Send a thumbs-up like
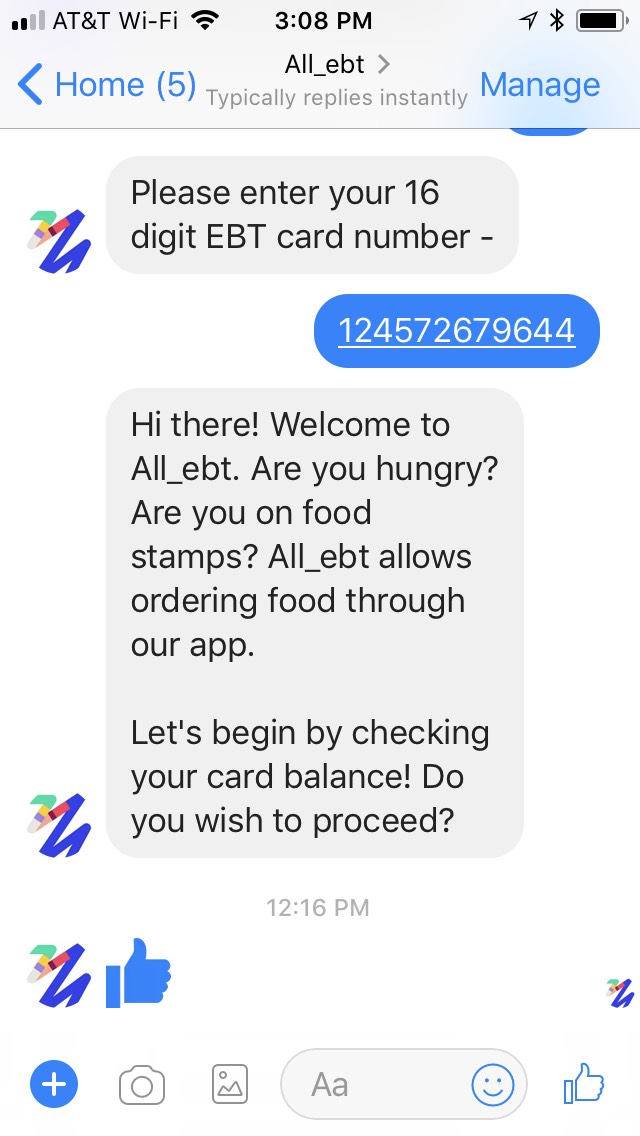The width and height of the screenshot is (640, 1136). point(584,1082)
